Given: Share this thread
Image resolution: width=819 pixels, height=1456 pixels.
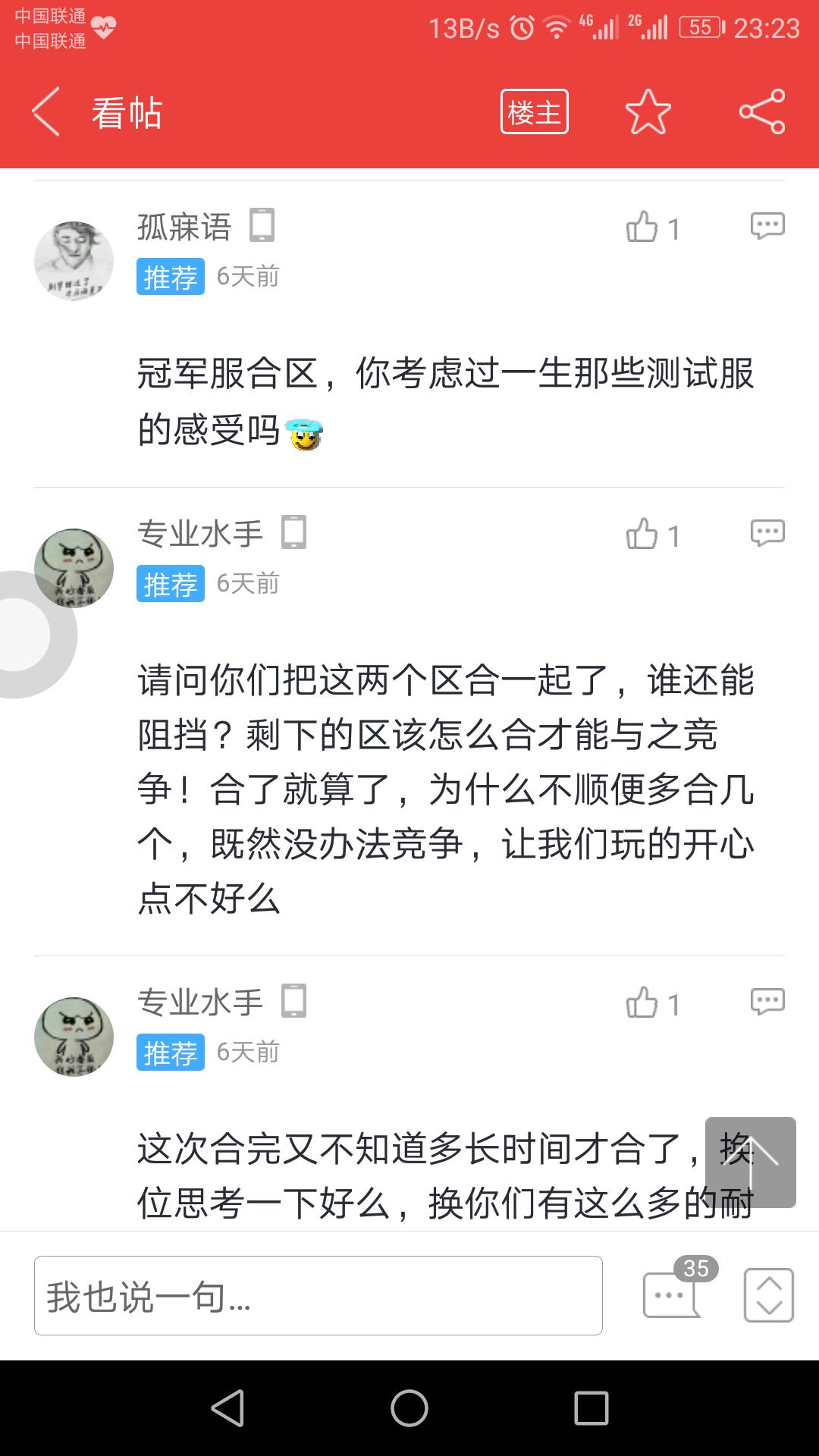Looking at the screenshot, I should coord(761,112).
